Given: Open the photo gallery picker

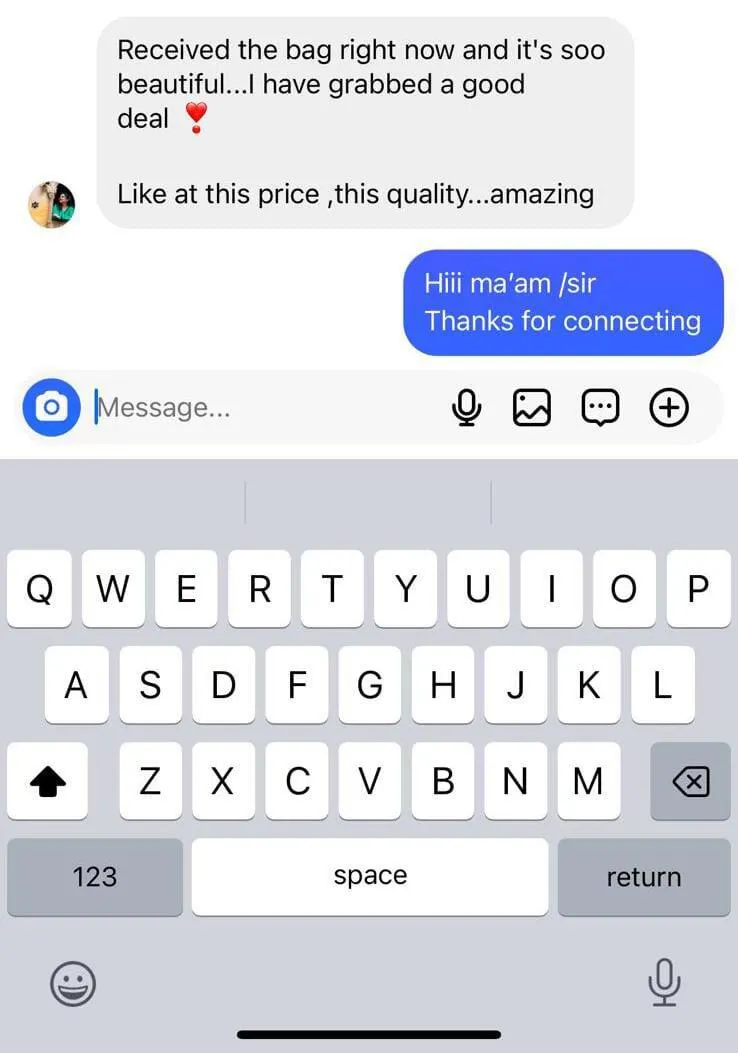Looking at the screenshot, I should (532, 407).
